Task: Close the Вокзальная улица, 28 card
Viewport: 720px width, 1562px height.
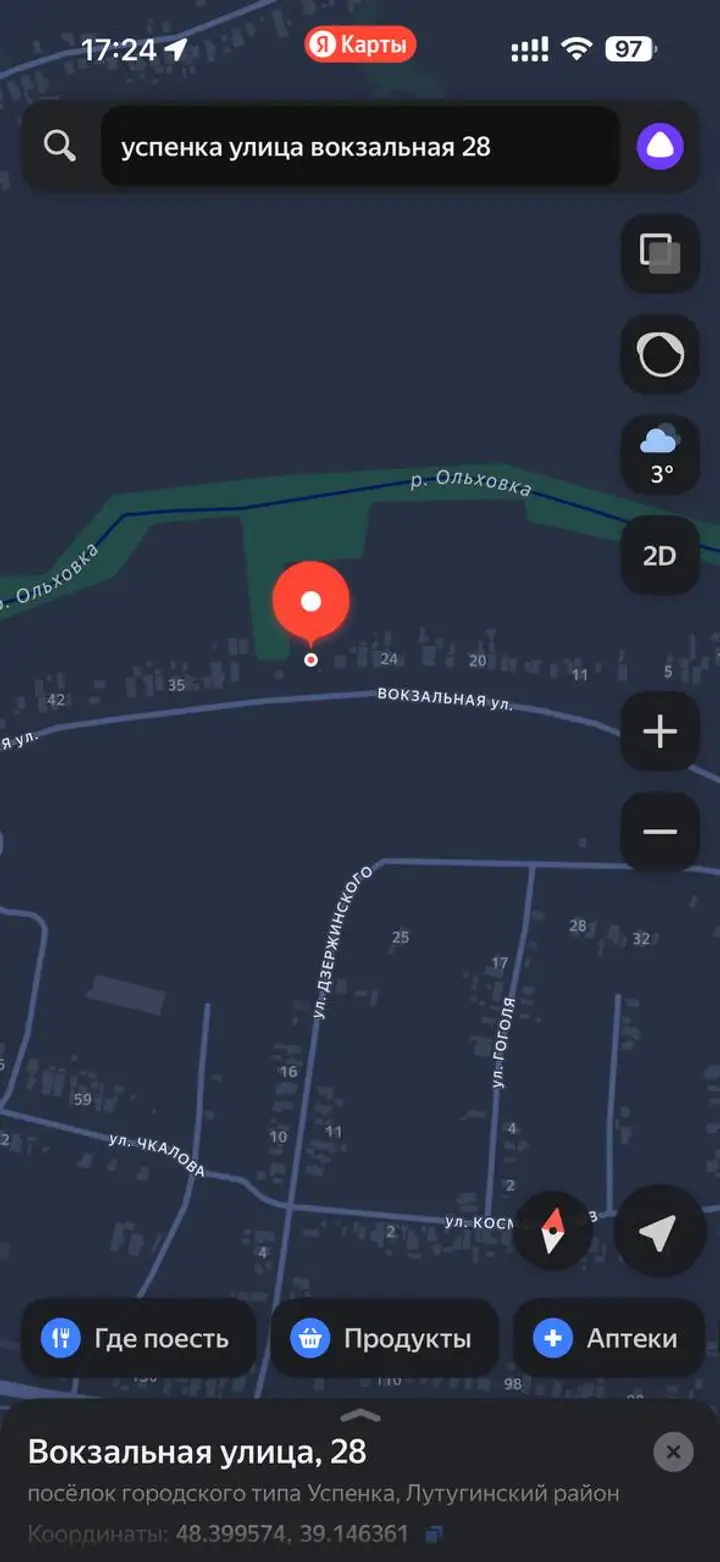Action: coord(673,1451)
